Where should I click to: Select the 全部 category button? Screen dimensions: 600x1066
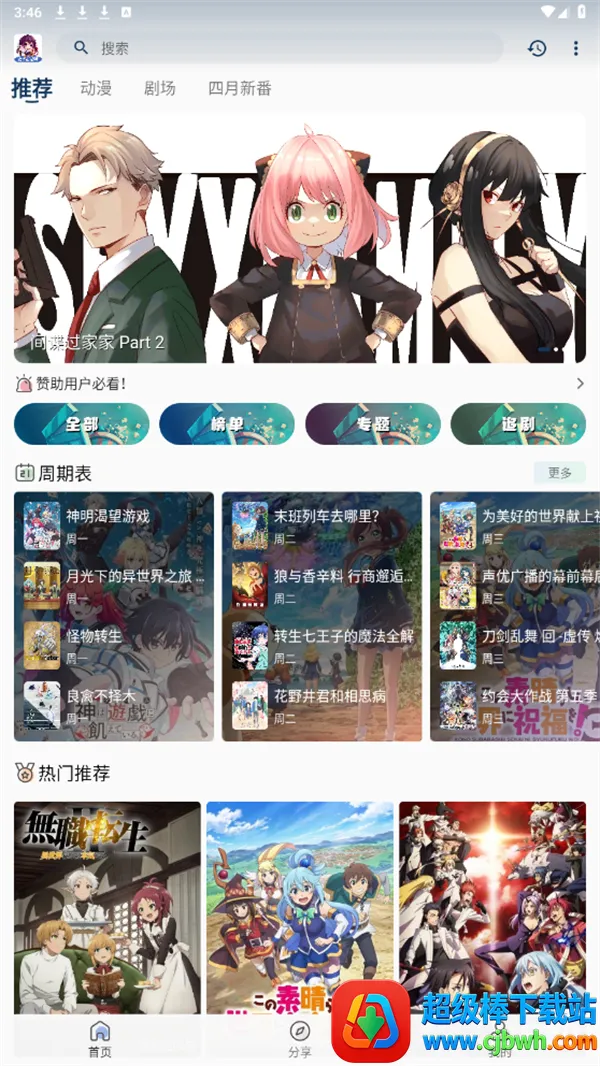coord(82,424)
